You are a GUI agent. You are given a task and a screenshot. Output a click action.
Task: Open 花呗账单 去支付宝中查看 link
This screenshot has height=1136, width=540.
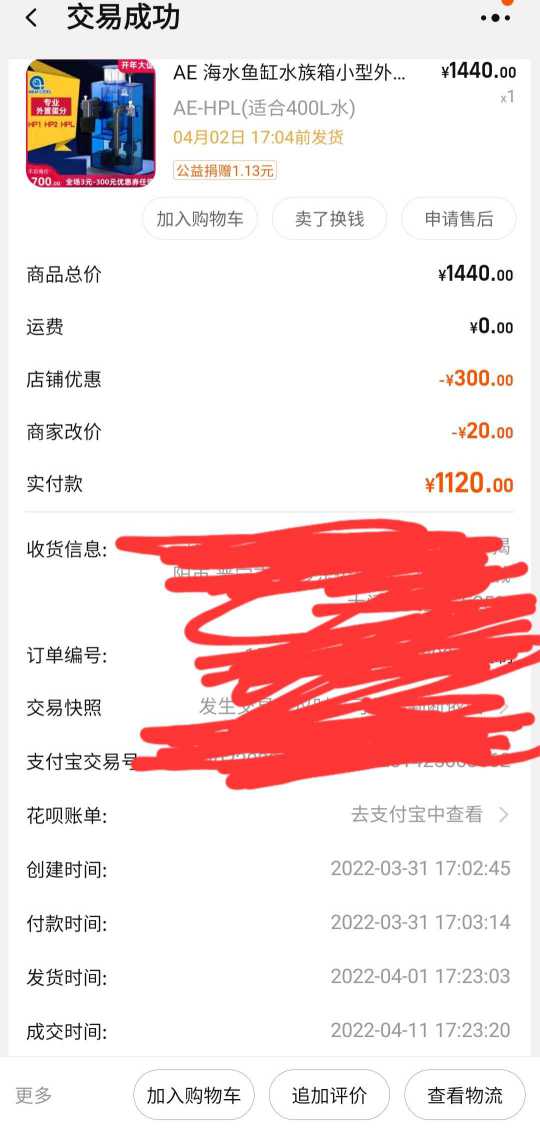click(431, 815)
